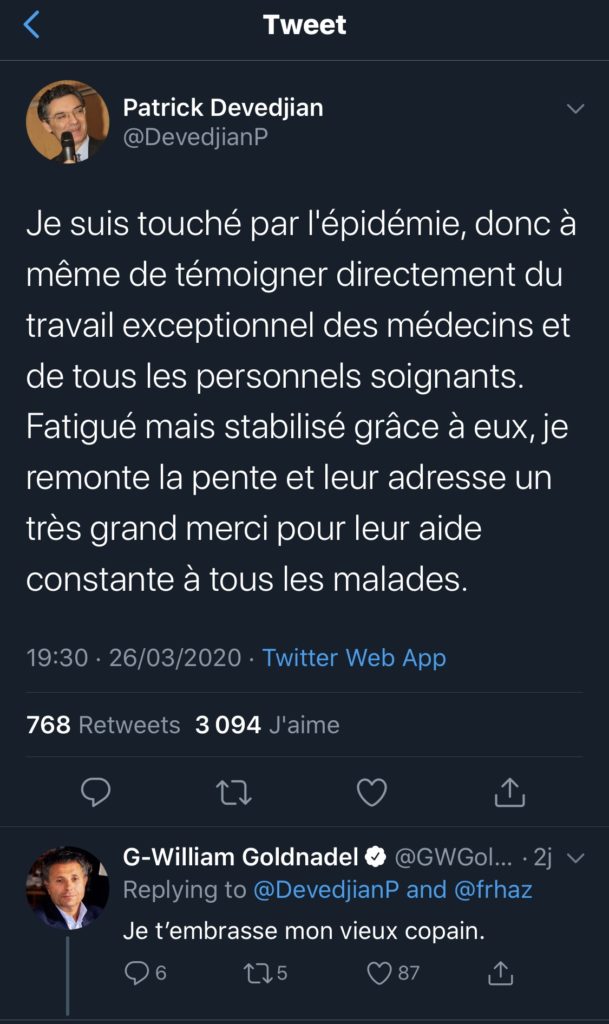Share G-William Goldnadel's reply

[x=501, y=972]
